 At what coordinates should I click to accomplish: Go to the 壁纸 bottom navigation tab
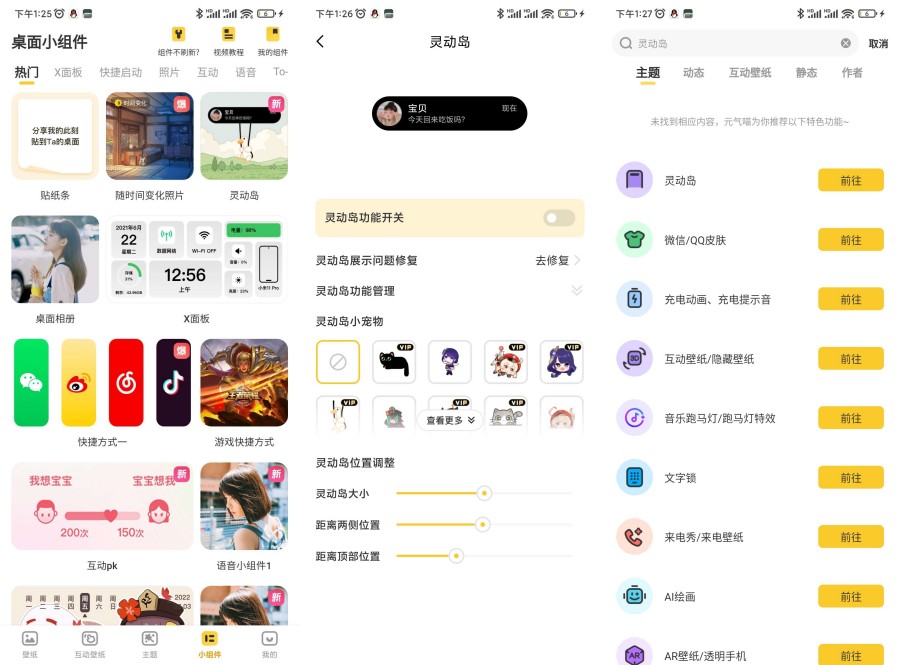[30, 644]
